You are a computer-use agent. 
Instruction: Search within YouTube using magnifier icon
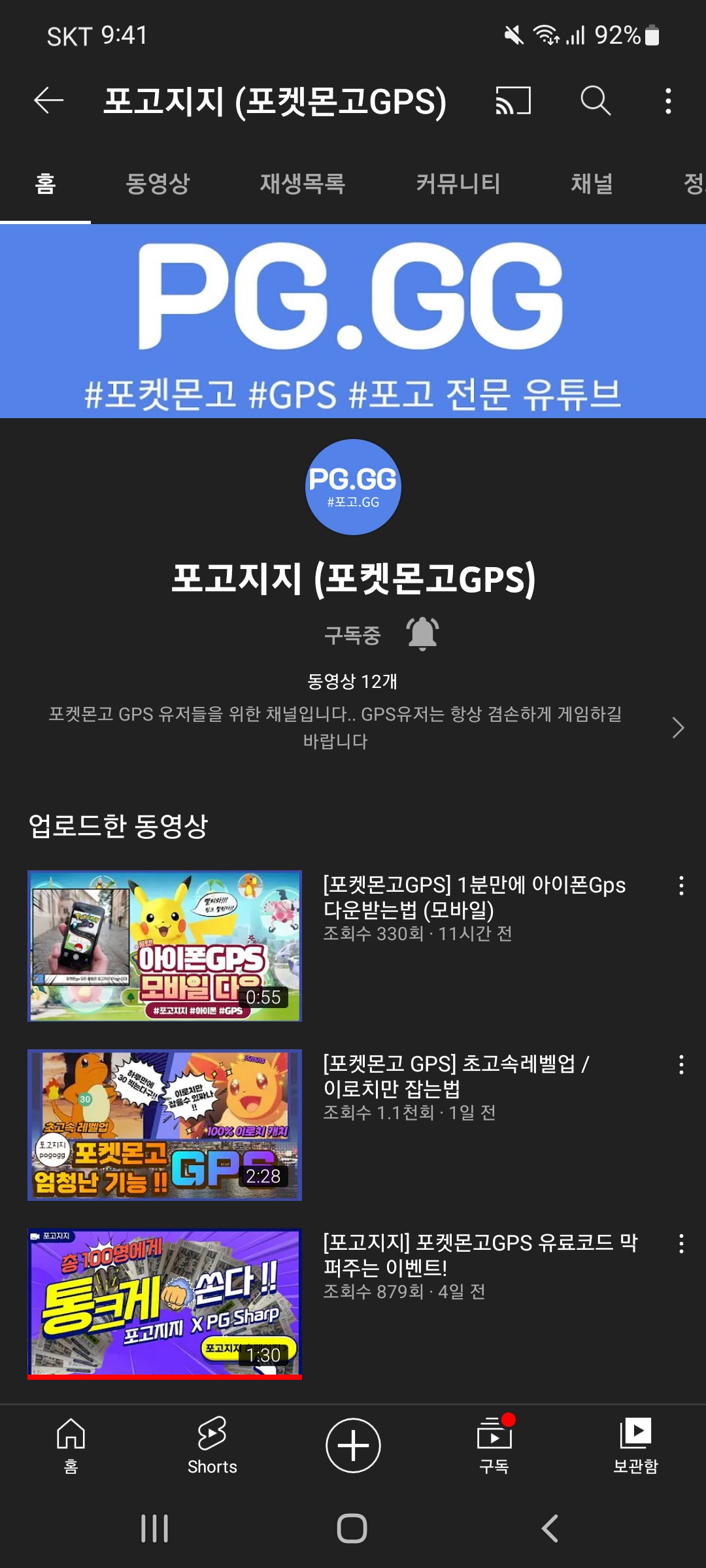point(596,101)
